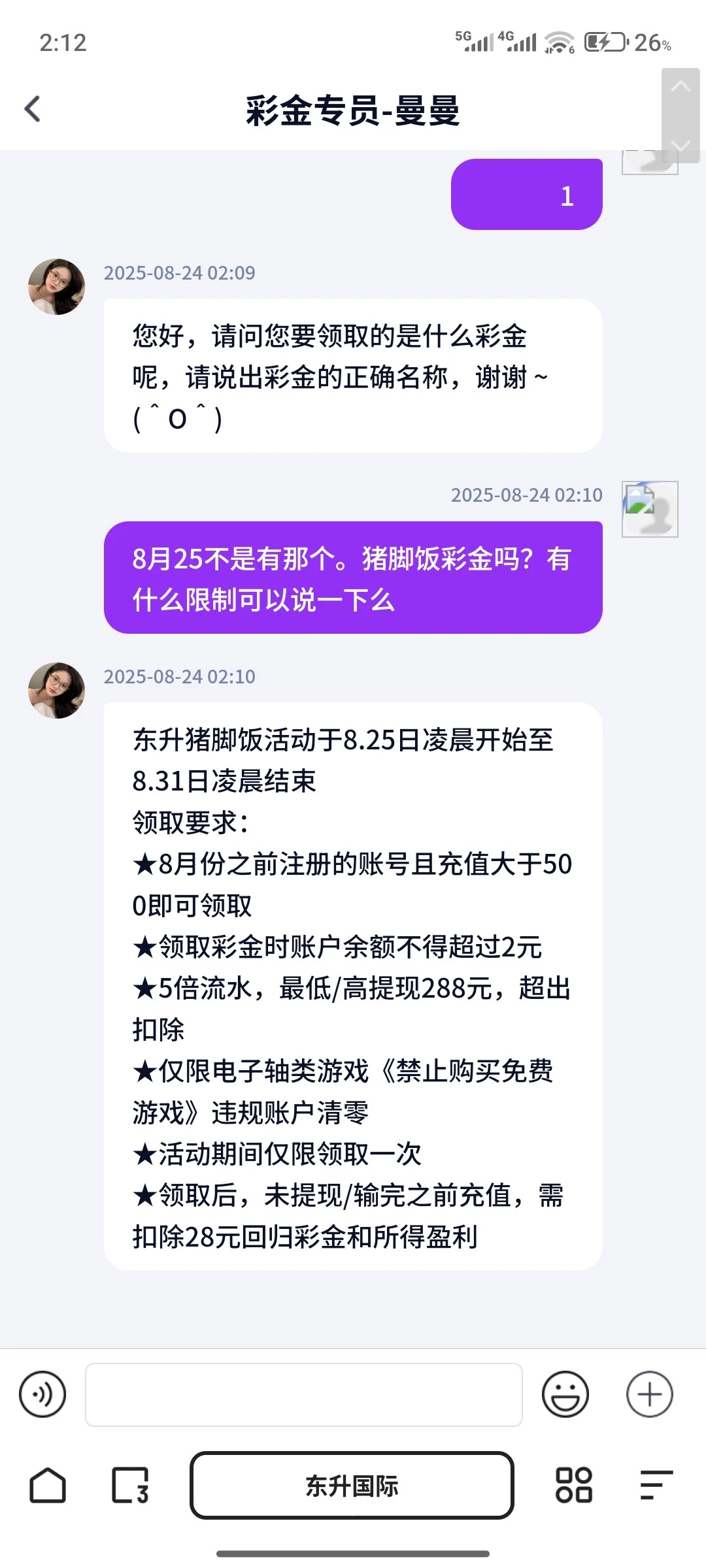This screenshot has height=1568, width=706.
Task: Open agent 曼曼's profile avatar
Action: [56, 286]
